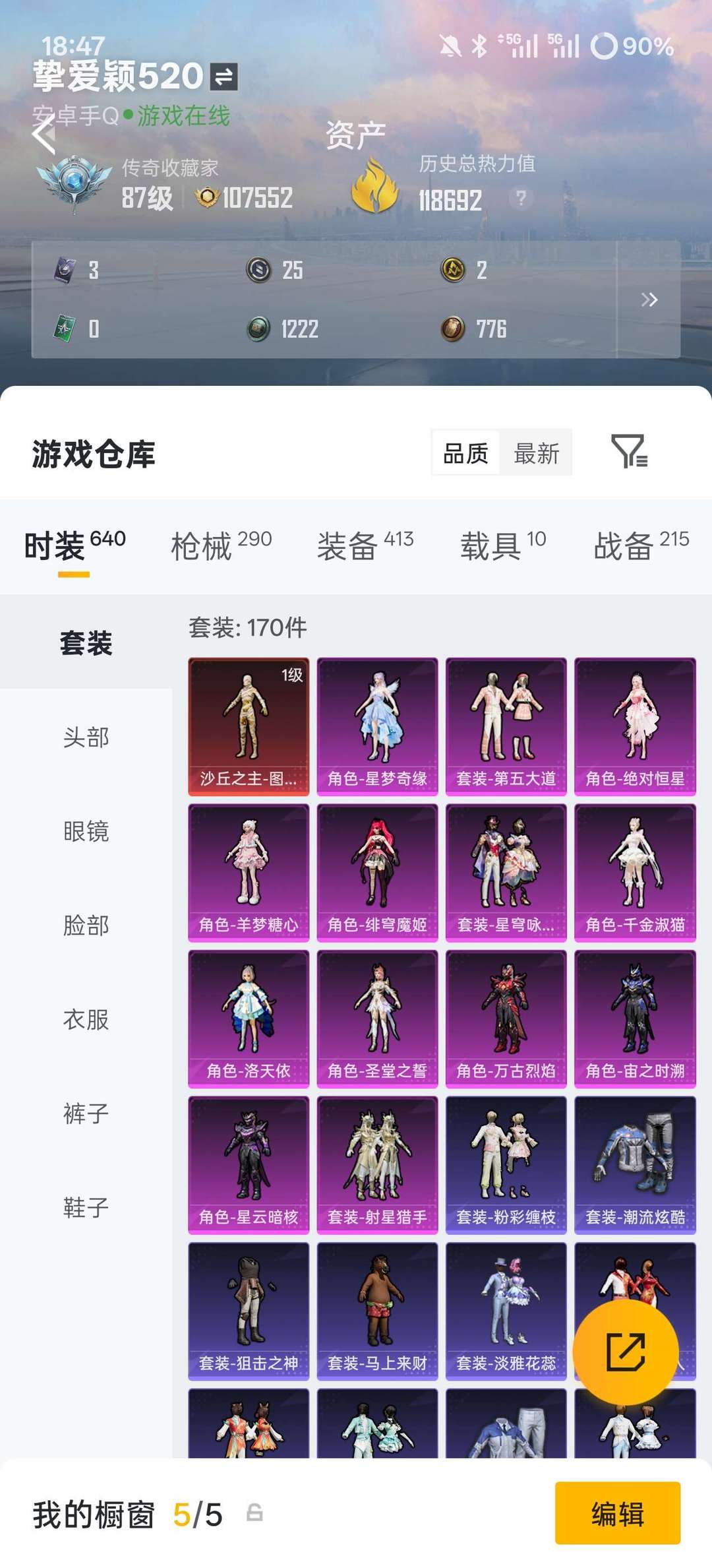
Task: Tap the flame icon under 历史总热力值
Action: tap(376, 183)
